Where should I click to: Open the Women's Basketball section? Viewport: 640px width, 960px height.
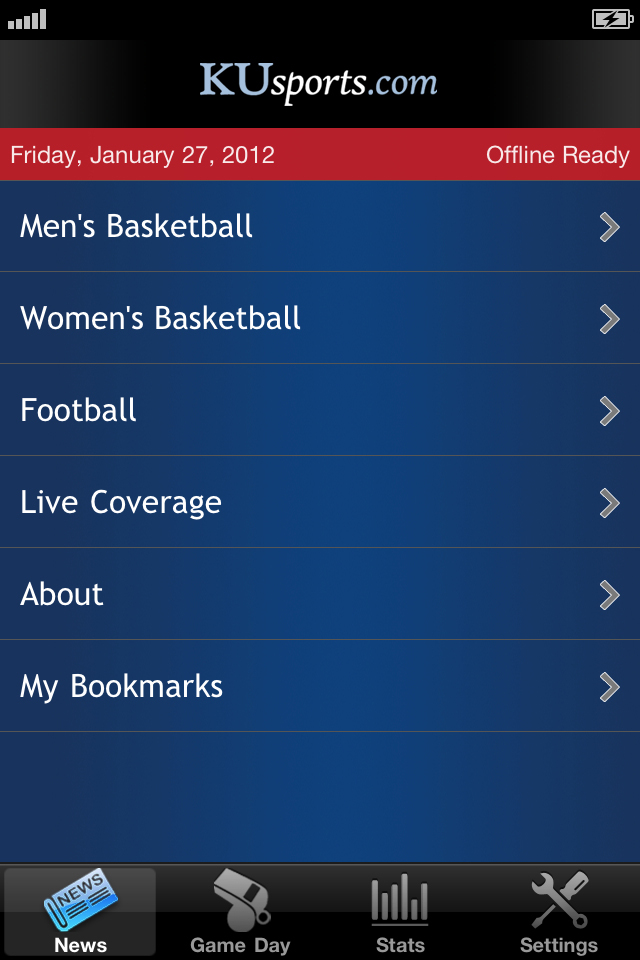320,319
